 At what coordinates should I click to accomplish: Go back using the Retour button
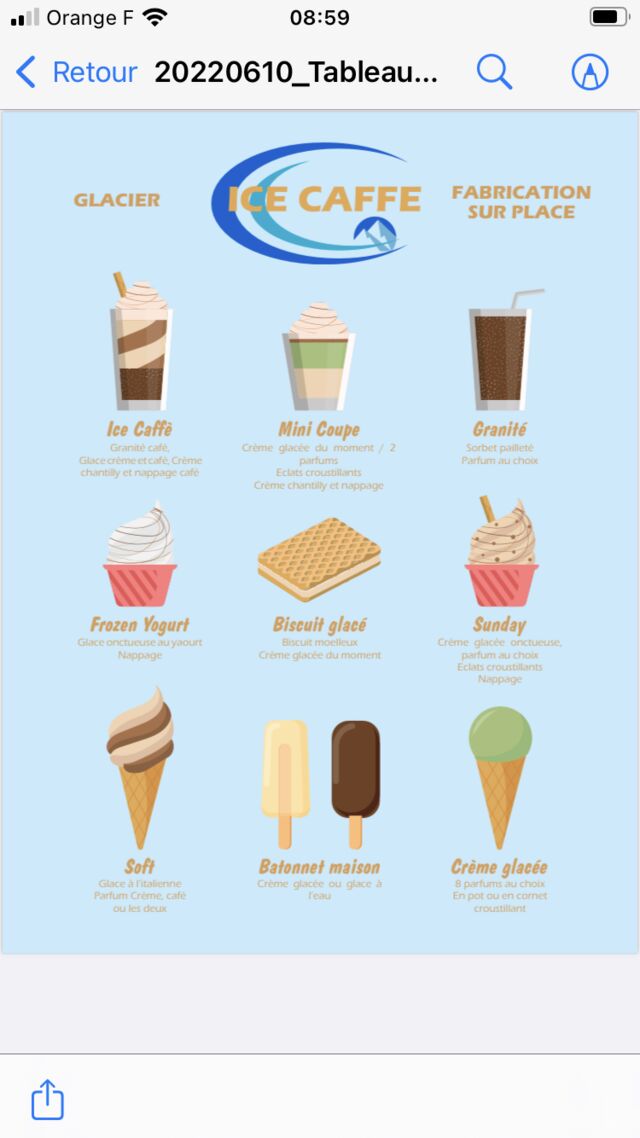[x=76, y=72]
